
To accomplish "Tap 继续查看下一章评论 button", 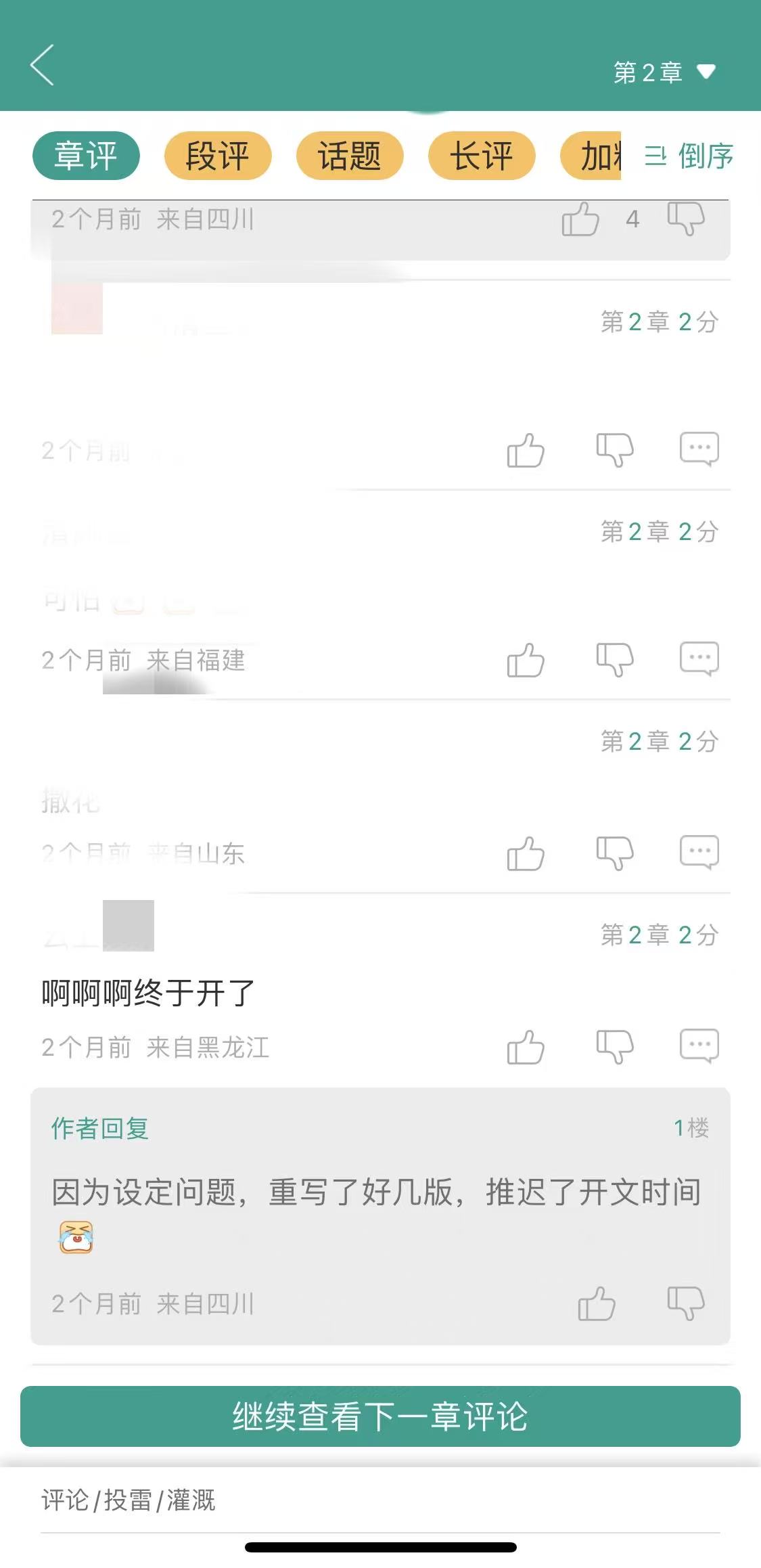I will [x=380, y=1416].
